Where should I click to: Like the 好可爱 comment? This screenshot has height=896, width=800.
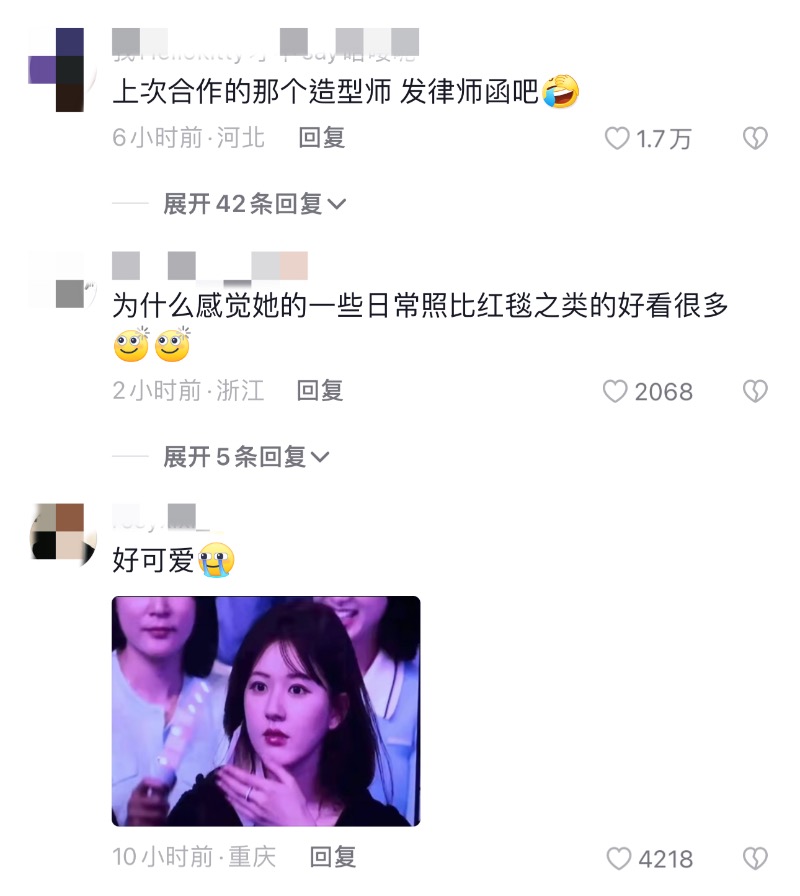click(x=620, y=858)
